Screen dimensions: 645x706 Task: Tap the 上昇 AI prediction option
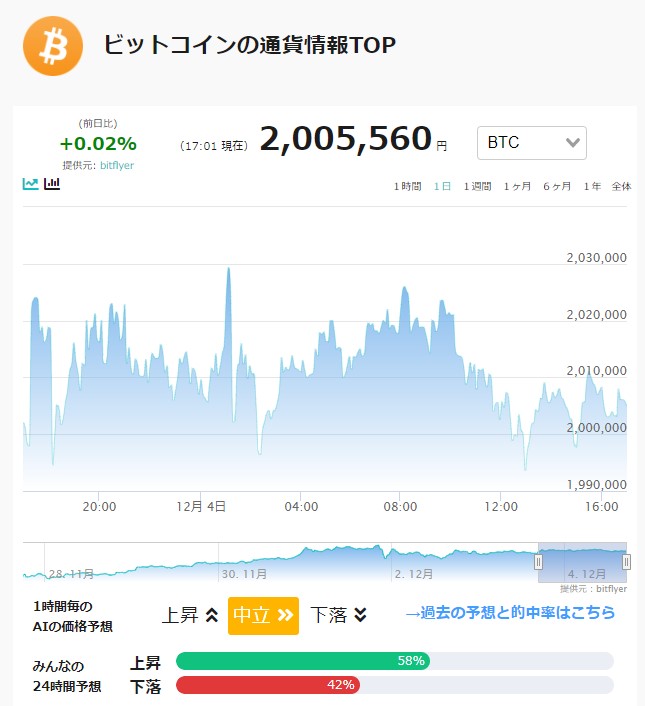click(190, 615)
